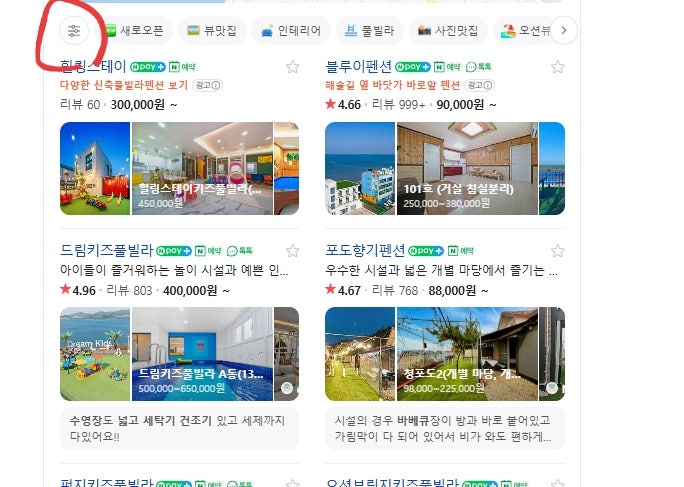This screenshot has height=487, width=684.
Task: Save 포도향기펜션 with the star icon
Action: (x=557, y=251)
